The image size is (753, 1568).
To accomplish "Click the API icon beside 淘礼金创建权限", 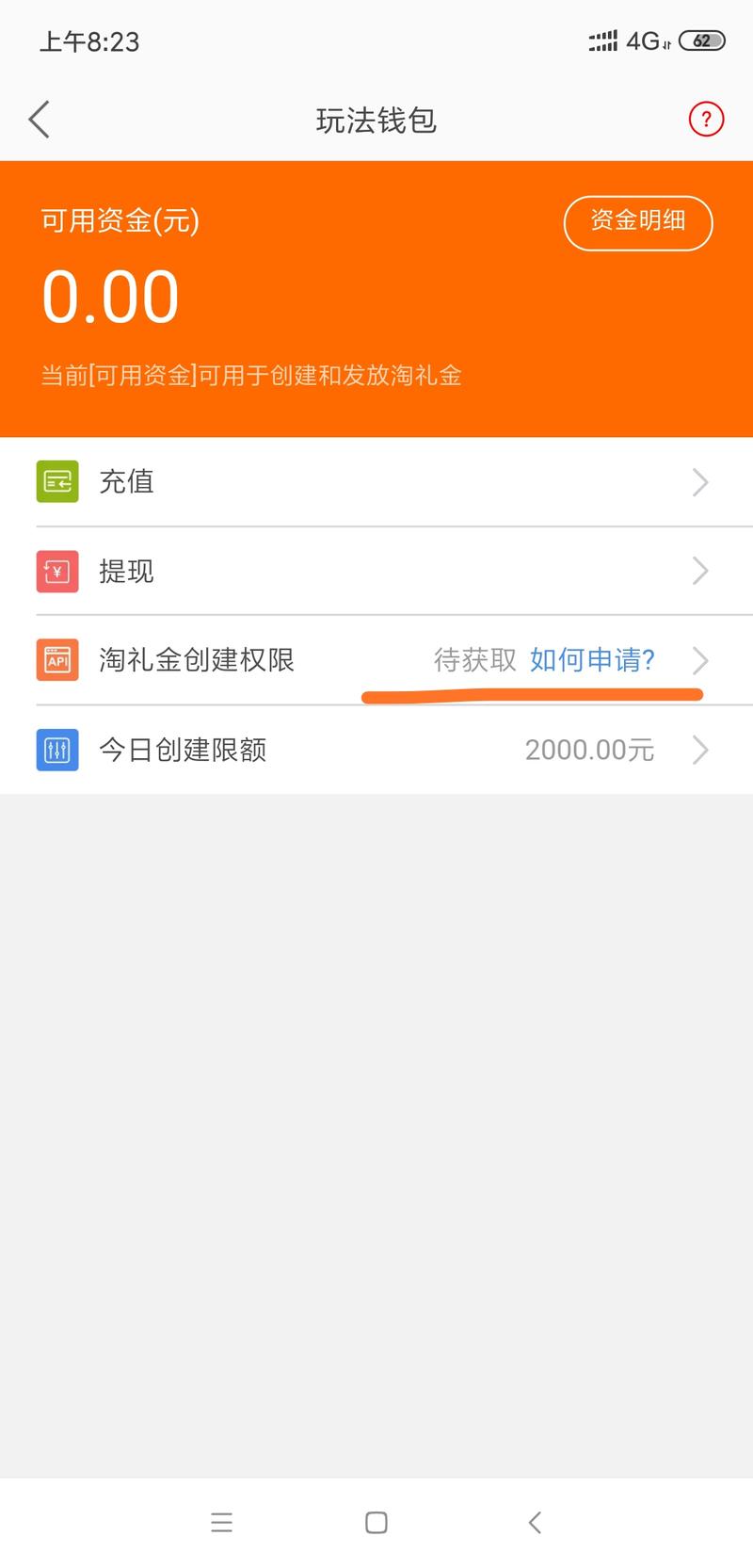I will click(x=57, y=660).
